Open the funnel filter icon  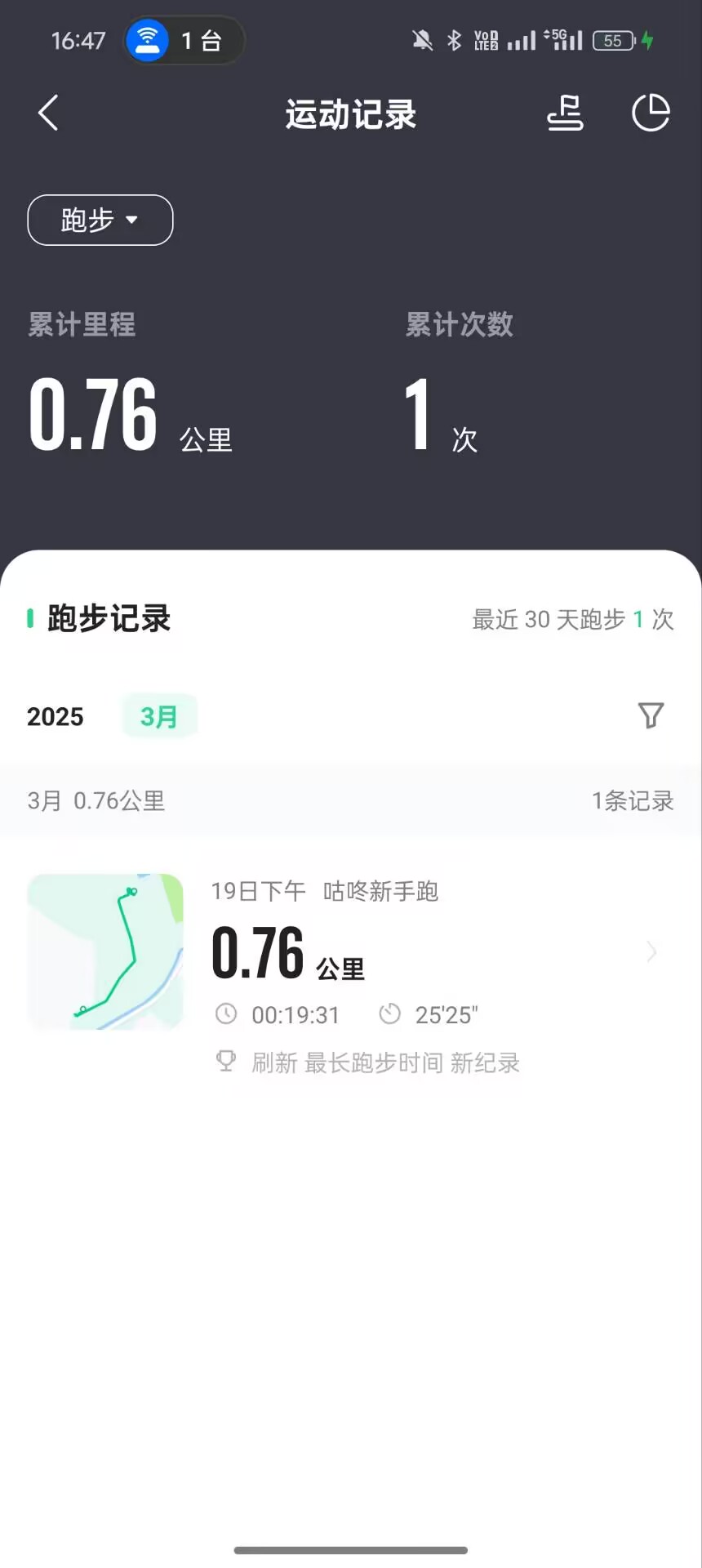tap(651, 716)
